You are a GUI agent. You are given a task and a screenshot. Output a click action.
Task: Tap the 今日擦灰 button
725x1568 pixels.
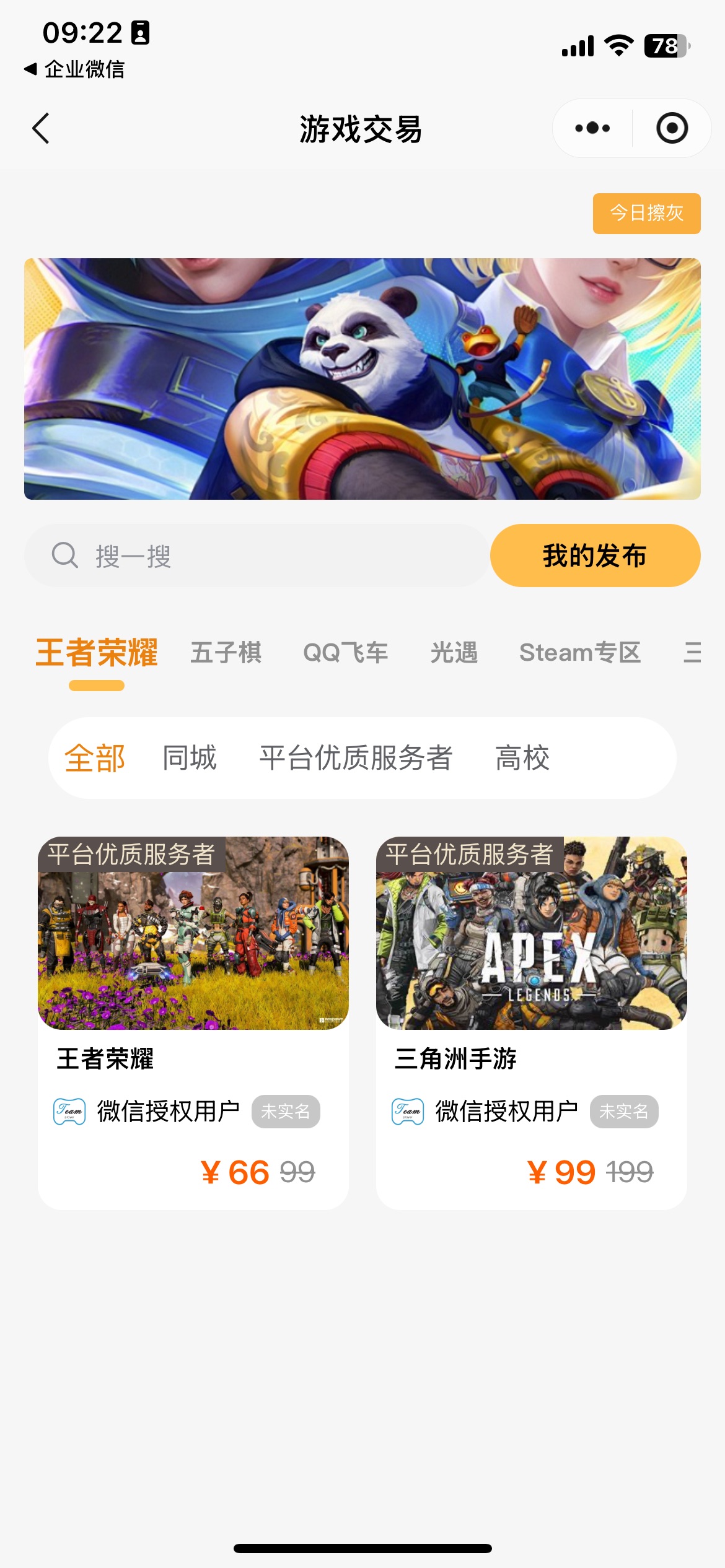coord(646,213)
